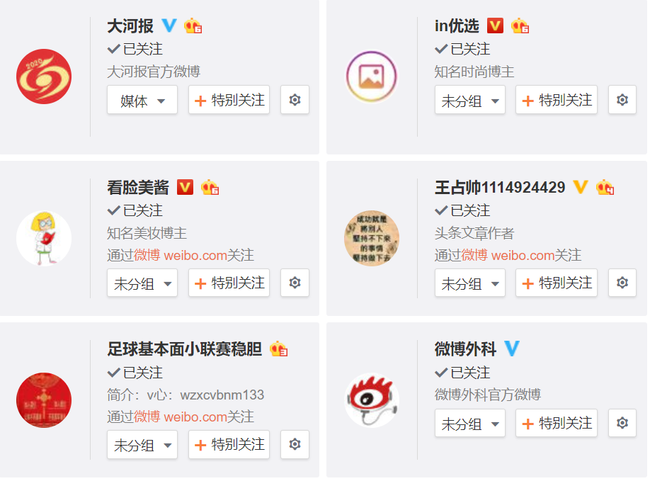
Task: Open the 未分组 dropdown for in优选
Action: click(x=469, y=100)
